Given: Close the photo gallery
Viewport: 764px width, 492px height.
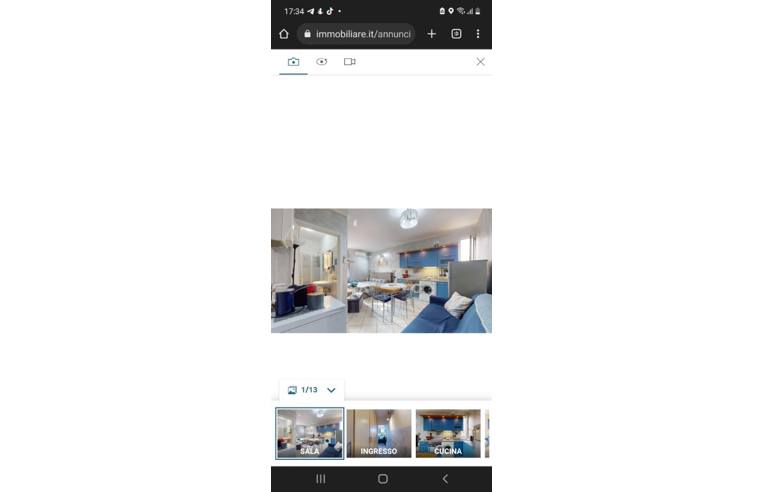Looking at the screenshot, I should click(480, 62).
